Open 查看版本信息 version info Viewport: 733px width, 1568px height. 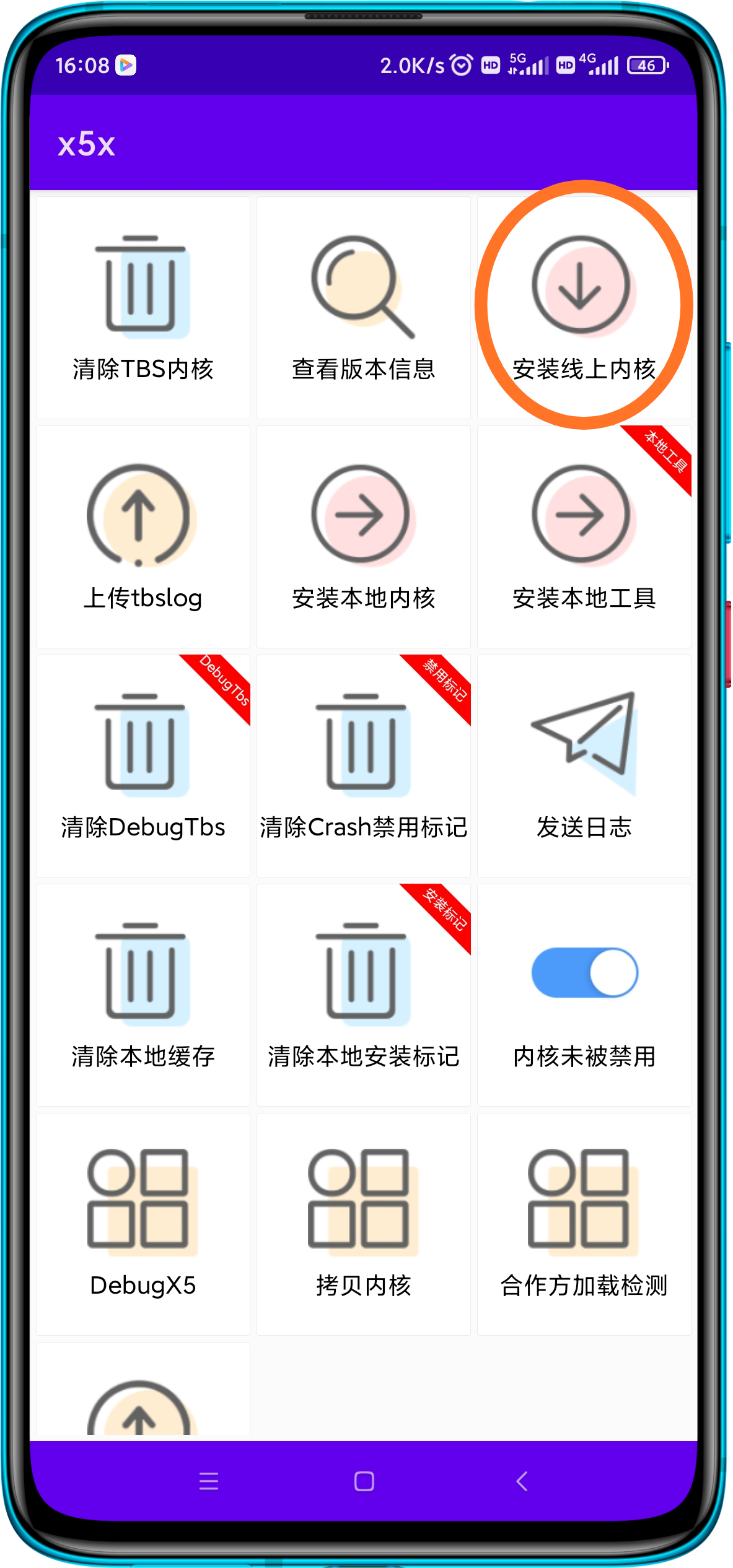[363, 308]
